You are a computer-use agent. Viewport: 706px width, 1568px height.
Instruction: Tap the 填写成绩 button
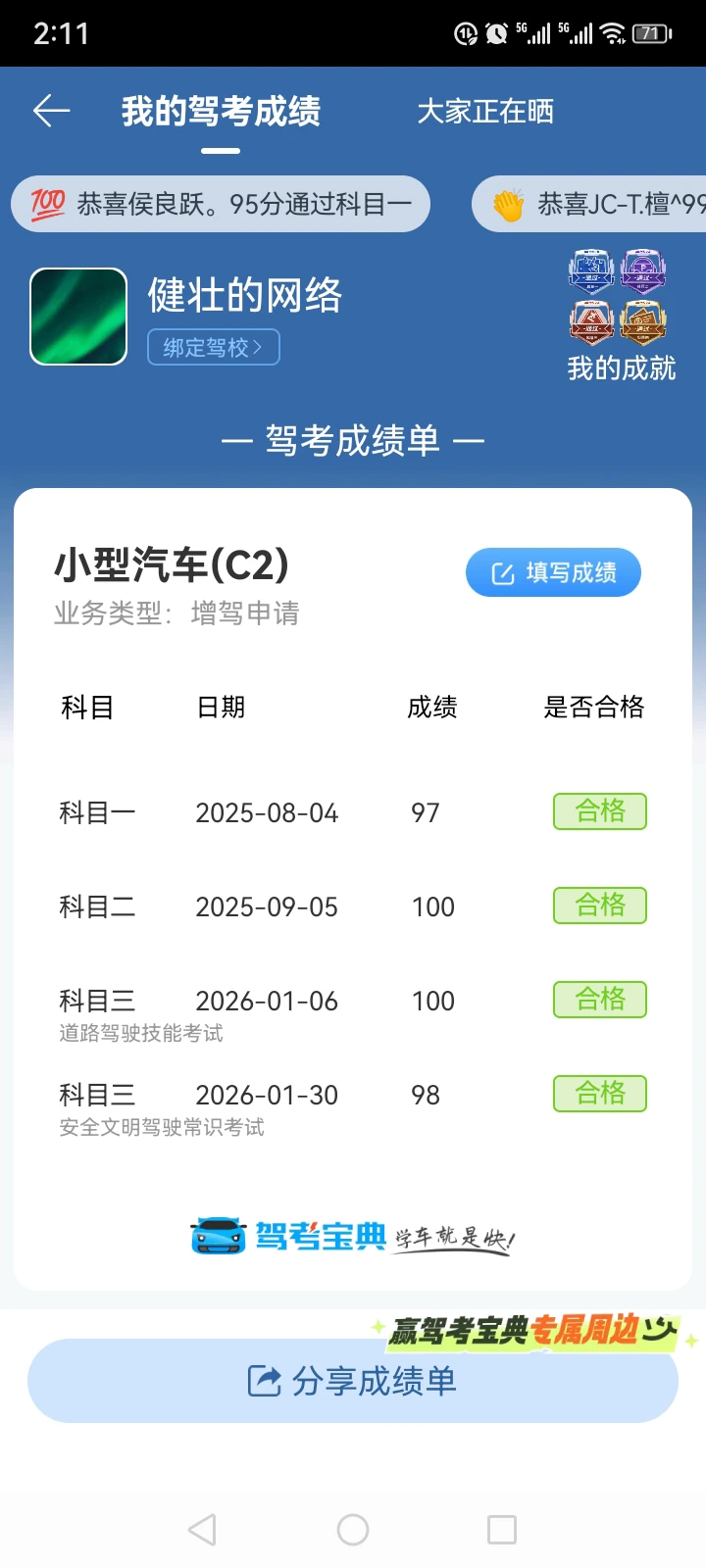coord(553,572)
